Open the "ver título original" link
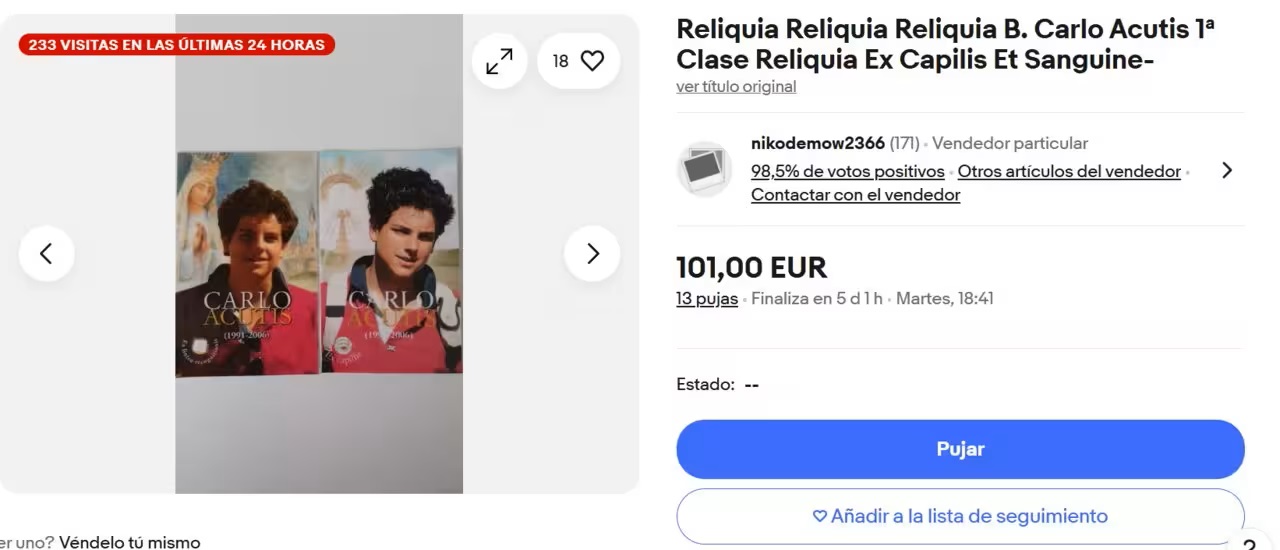 click(736, 86)
